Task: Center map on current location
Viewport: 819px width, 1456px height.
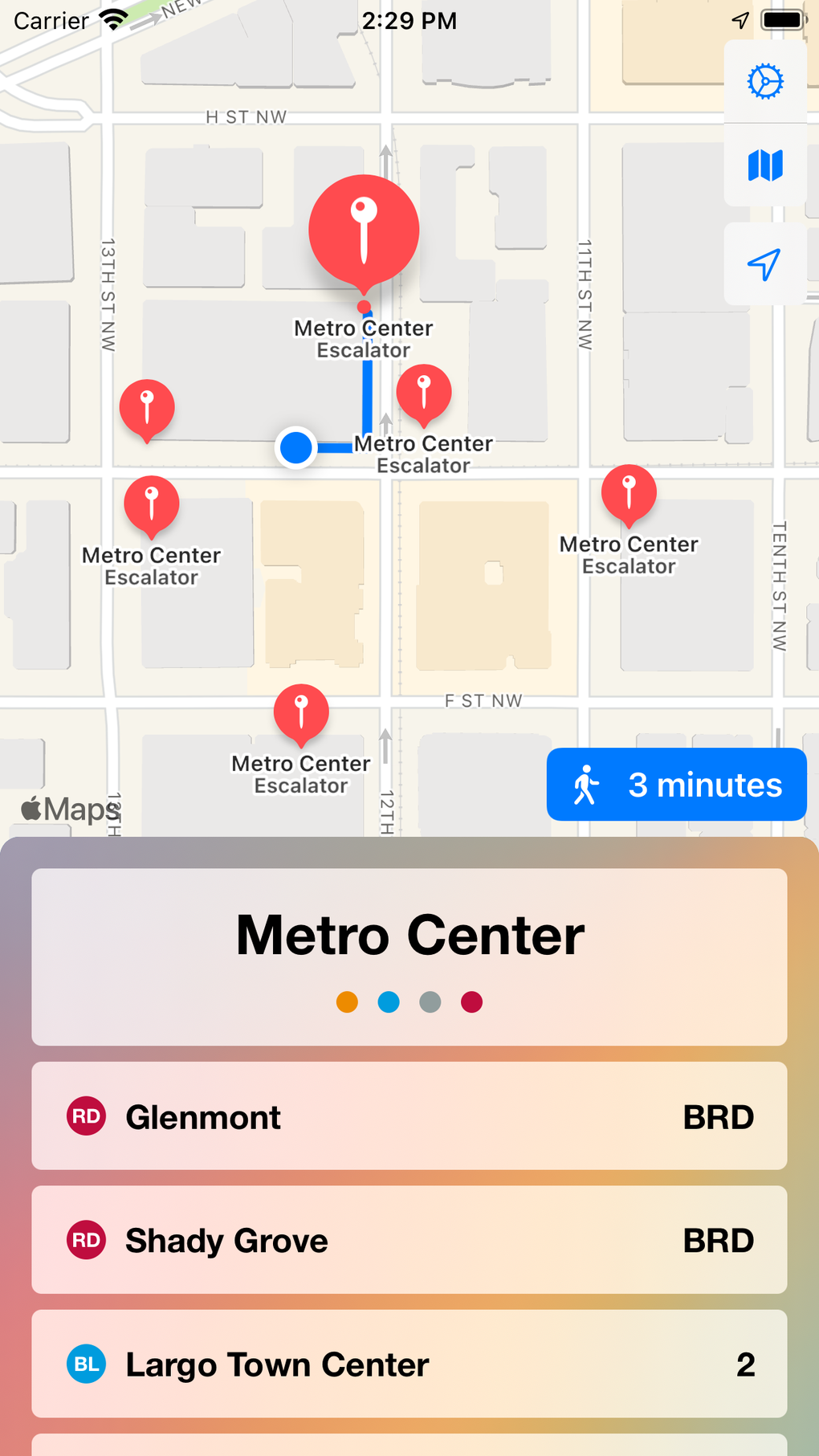Action: [x=764, y=264]
